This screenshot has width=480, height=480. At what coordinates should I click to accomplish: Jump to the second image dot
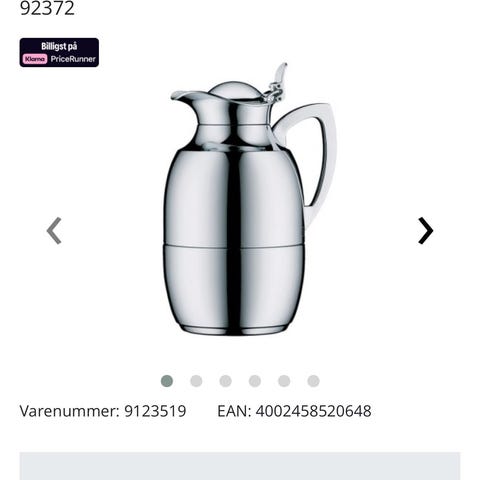click(x=196, y=381)
